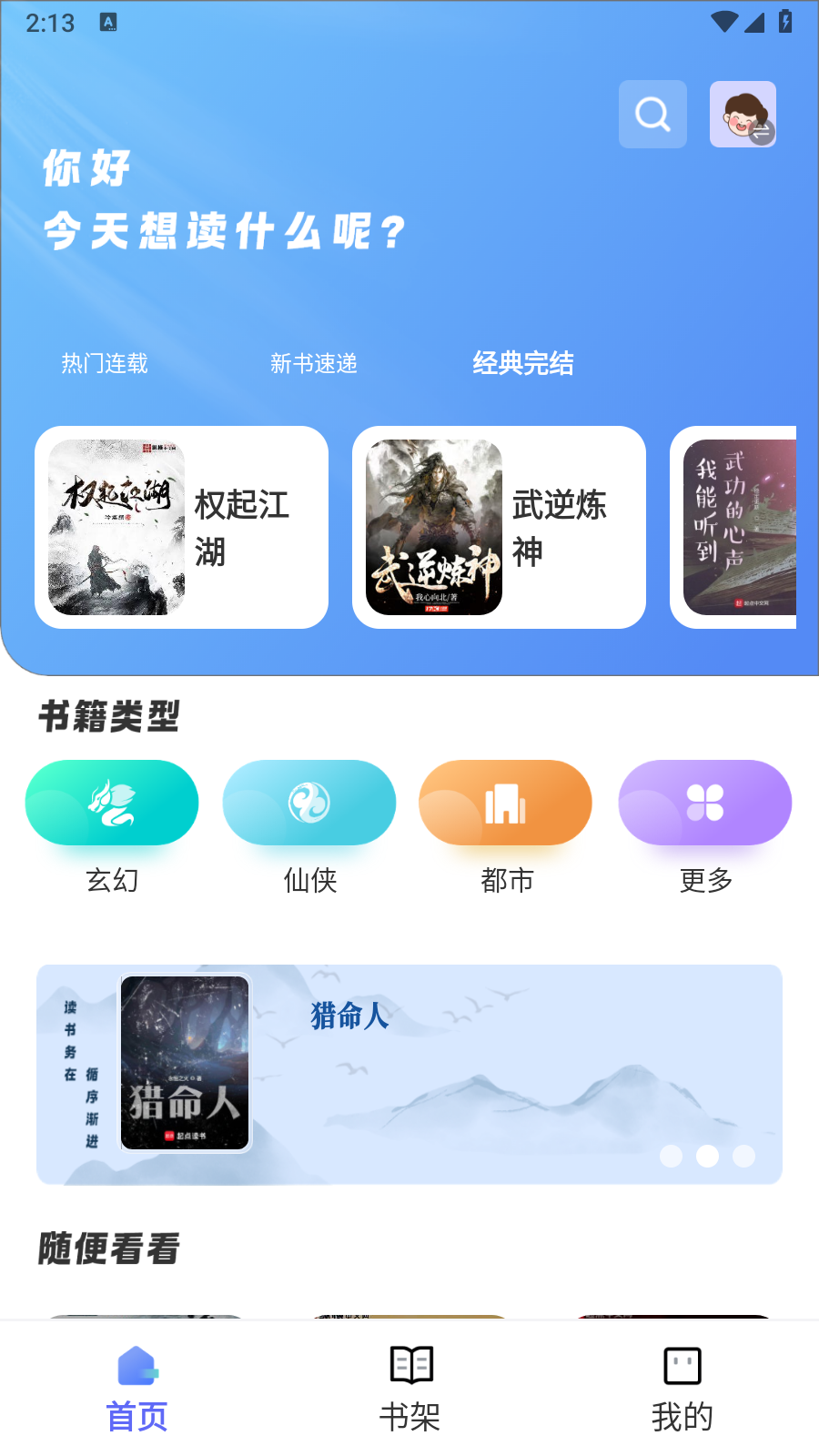
Task: Browse the 玄幻 category
Action: pos(112,804)
